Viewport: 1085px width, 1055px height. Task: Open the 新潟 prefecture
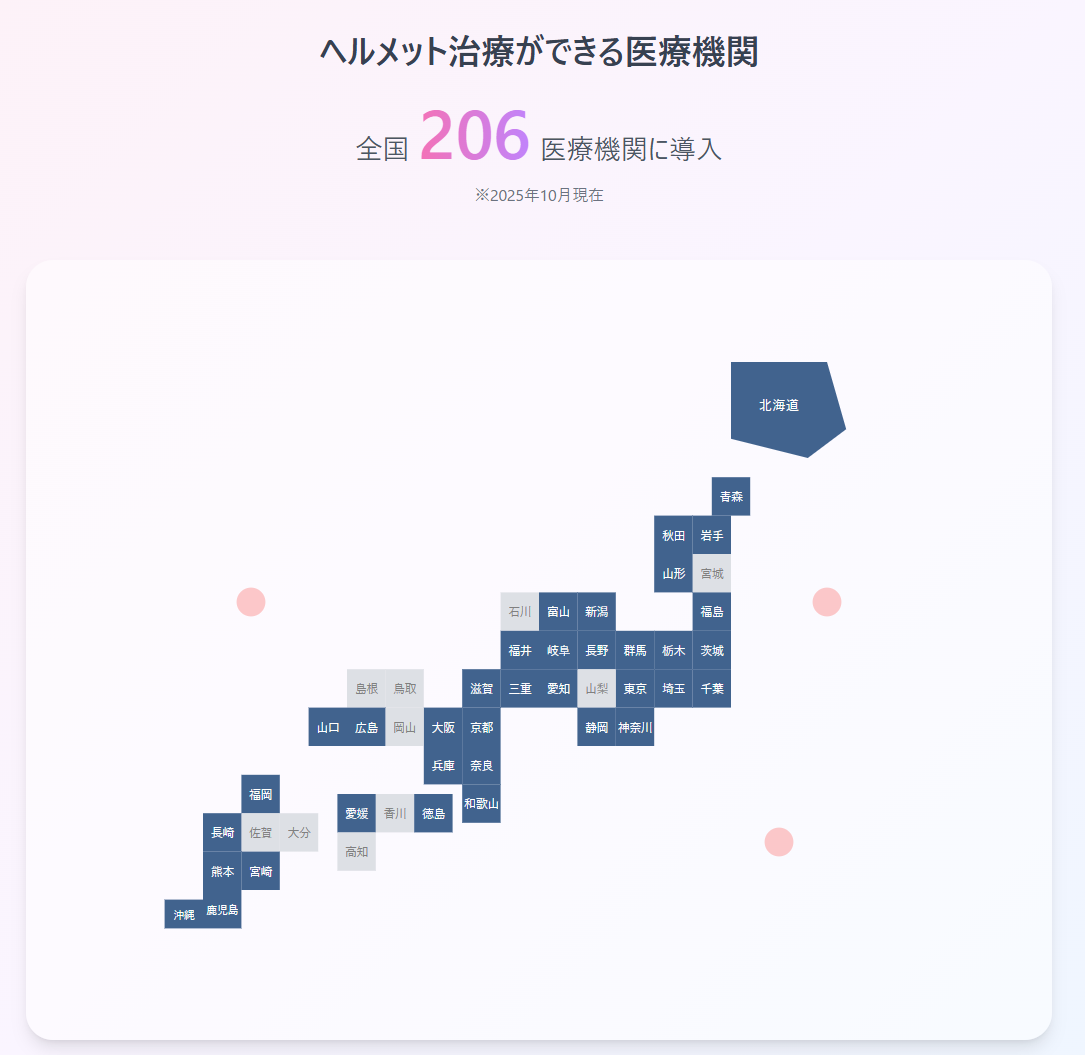coord(597,612)
